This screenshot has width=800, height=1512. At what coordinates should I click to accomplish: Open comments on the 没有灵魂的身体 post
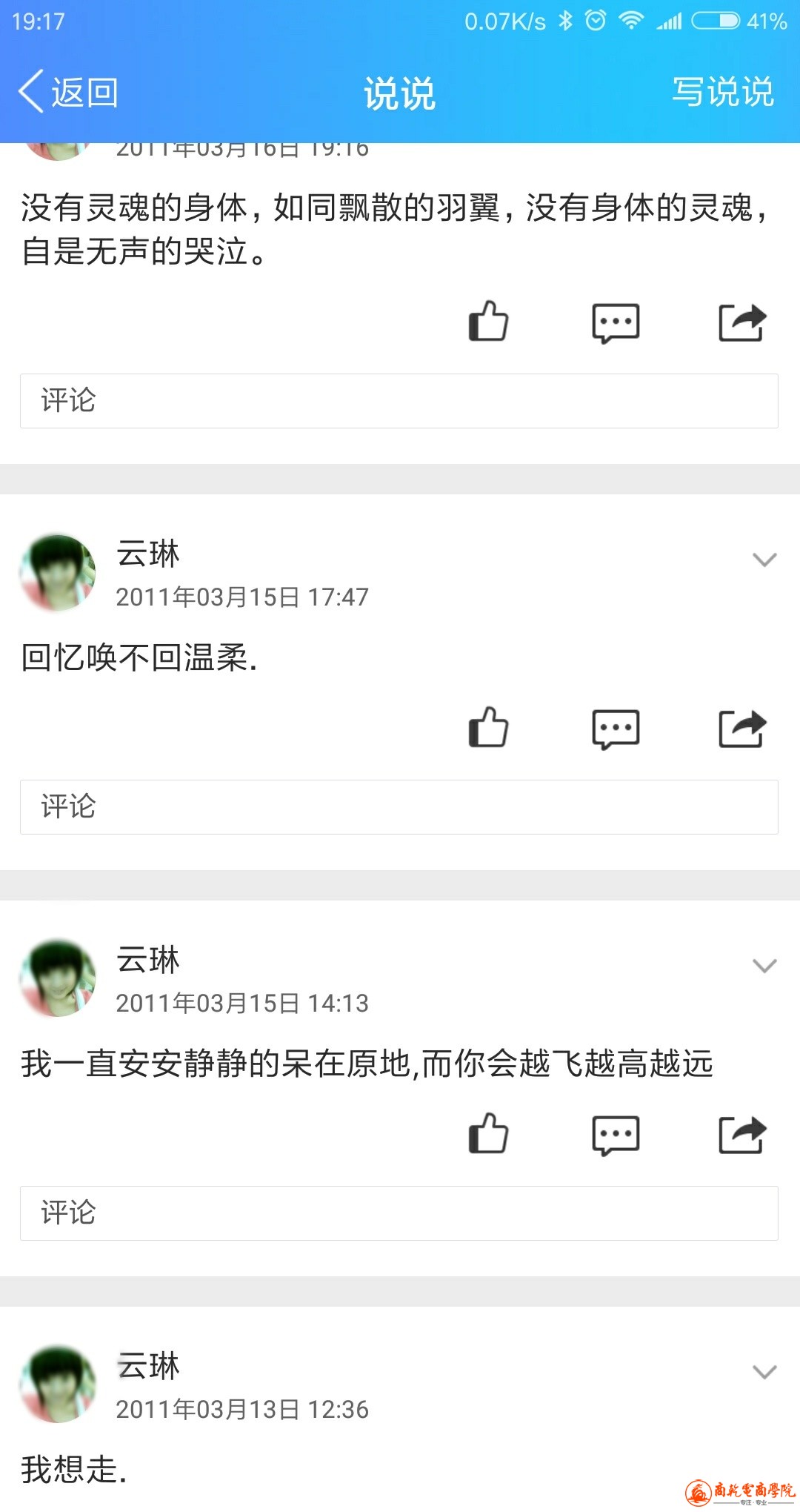pos(616,322)
